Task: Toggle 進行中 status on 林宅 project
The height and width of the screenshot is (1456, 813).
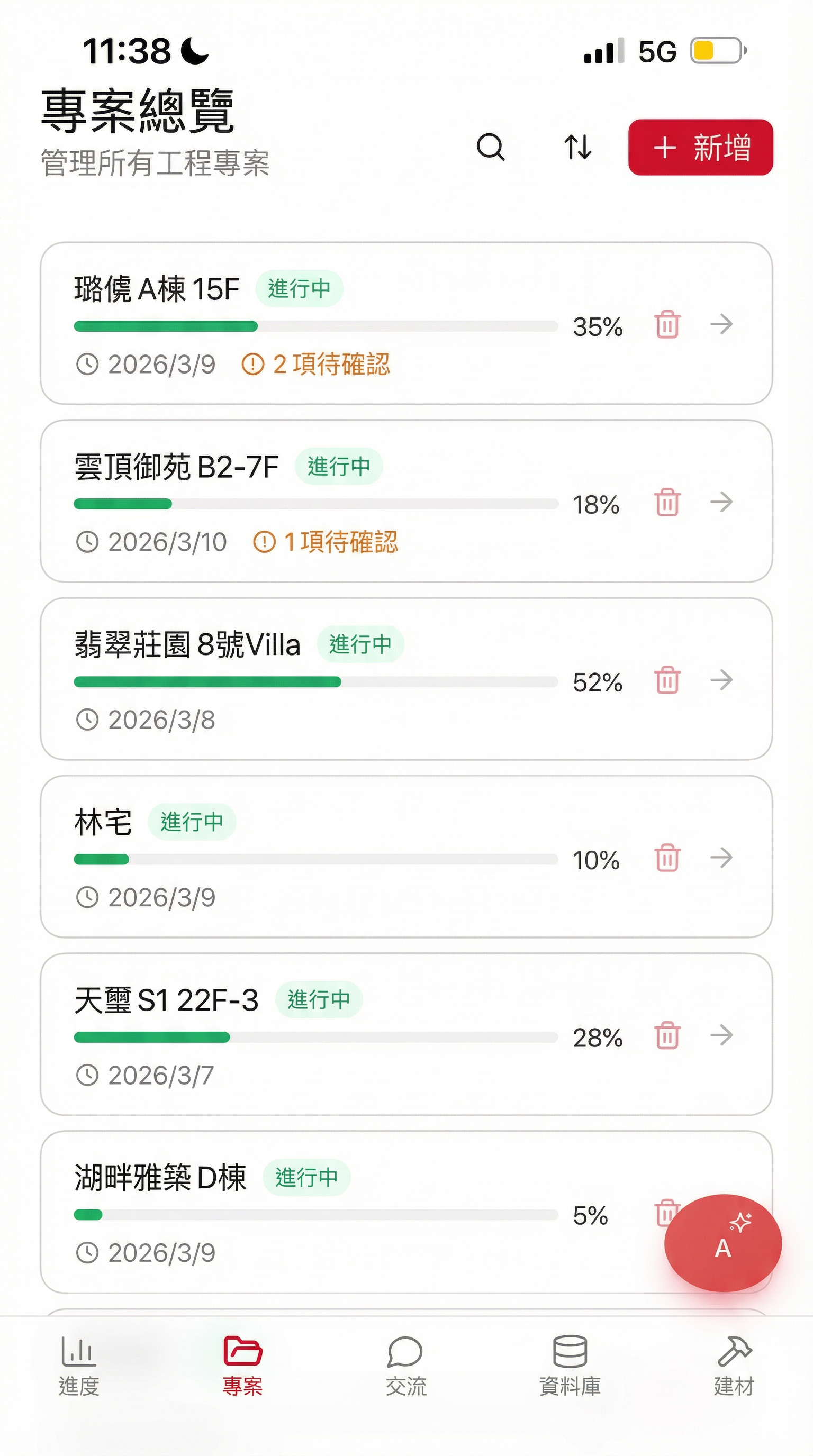Action: 193,823
